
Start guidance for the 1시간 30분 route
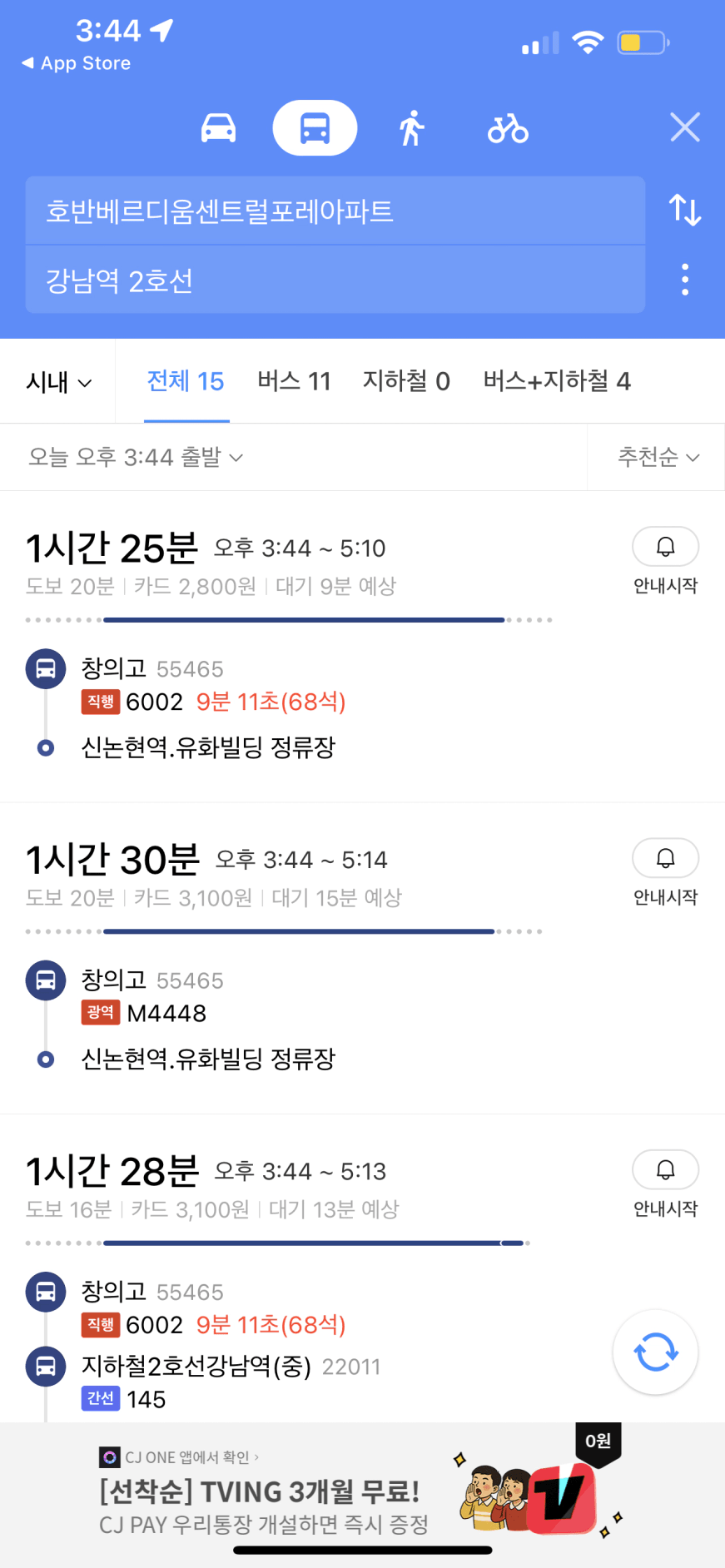tap(665, 872)
